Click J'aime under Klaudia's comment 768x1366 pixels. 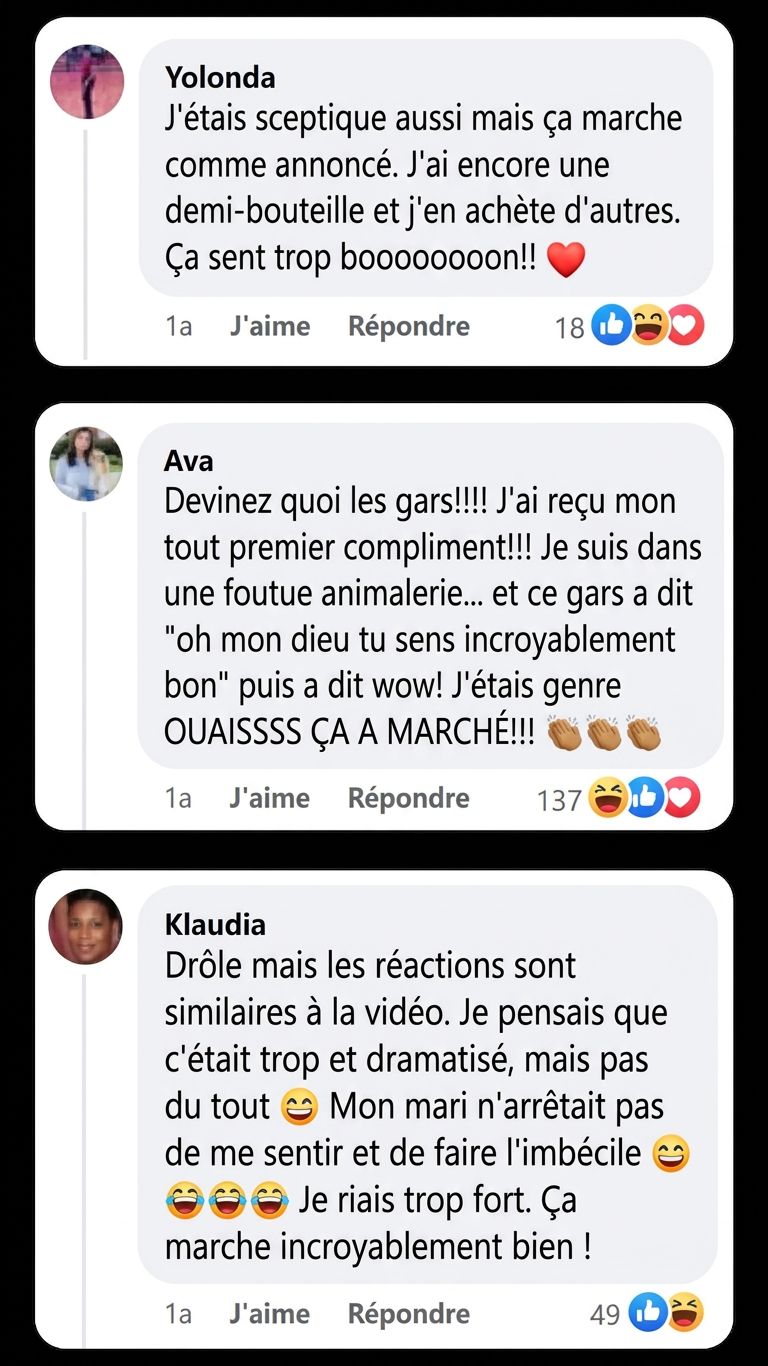(x=269, y=1313)
